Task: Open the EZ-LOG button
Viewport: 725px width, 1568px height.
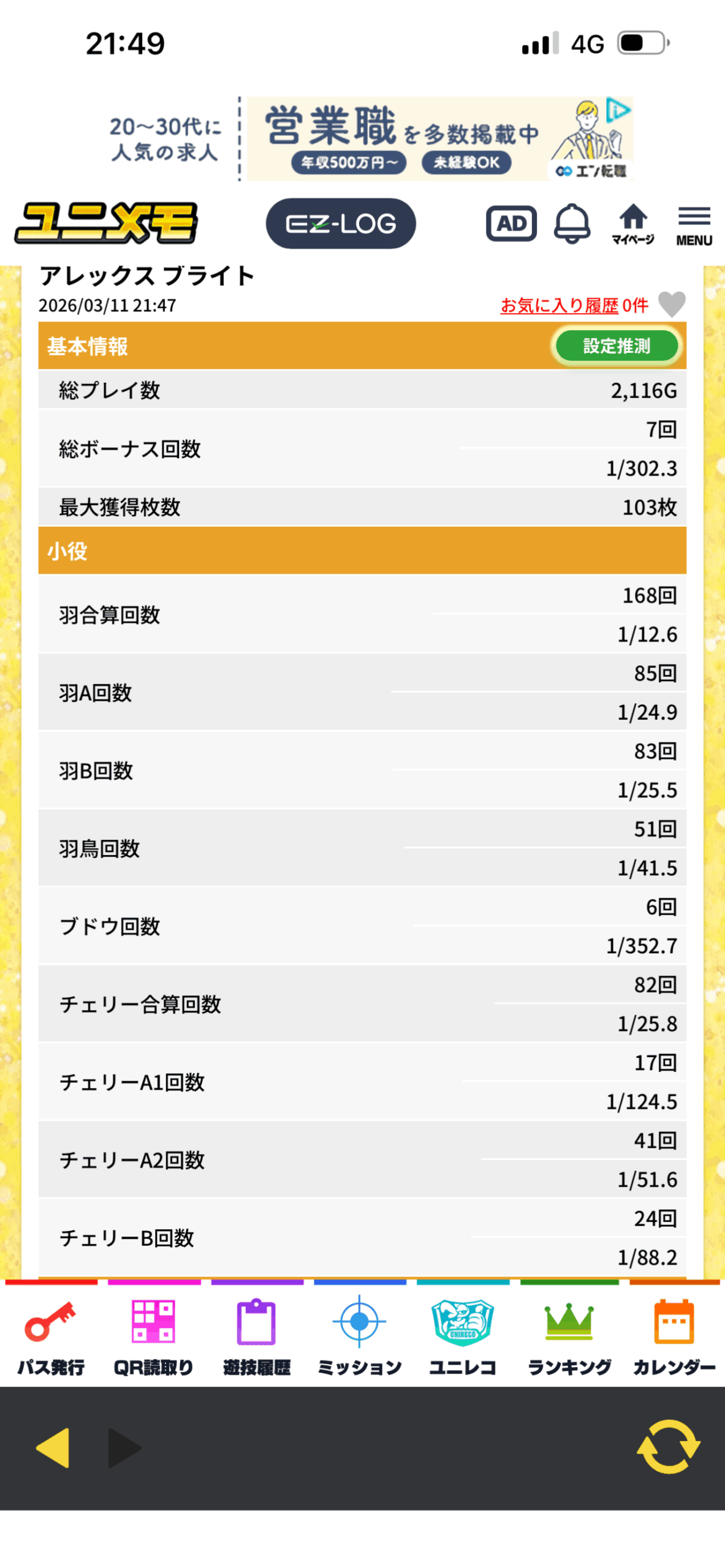Action: pyautogui.click(x=340, y=223)
